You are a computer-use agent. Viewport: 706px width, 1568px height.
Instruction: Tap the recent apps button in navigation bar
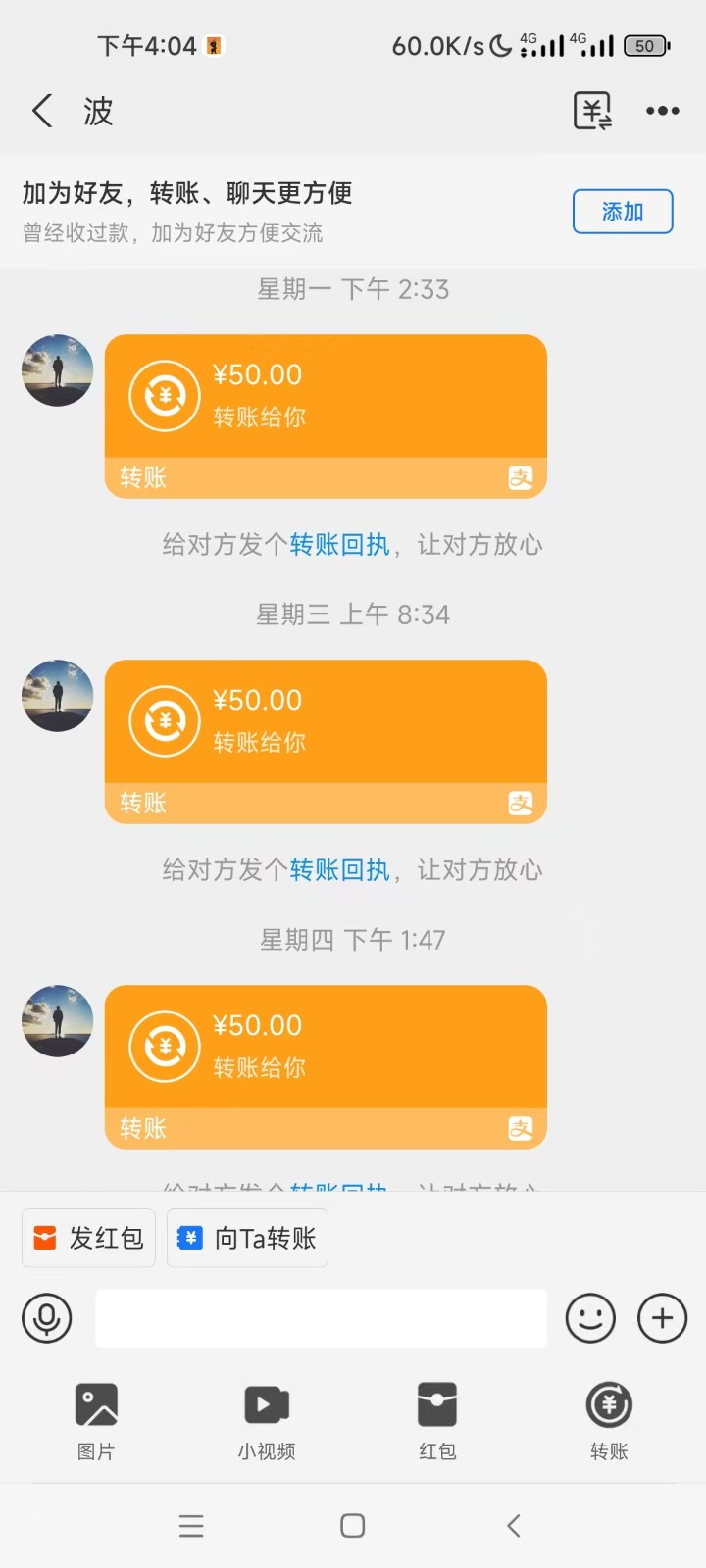192,1525
